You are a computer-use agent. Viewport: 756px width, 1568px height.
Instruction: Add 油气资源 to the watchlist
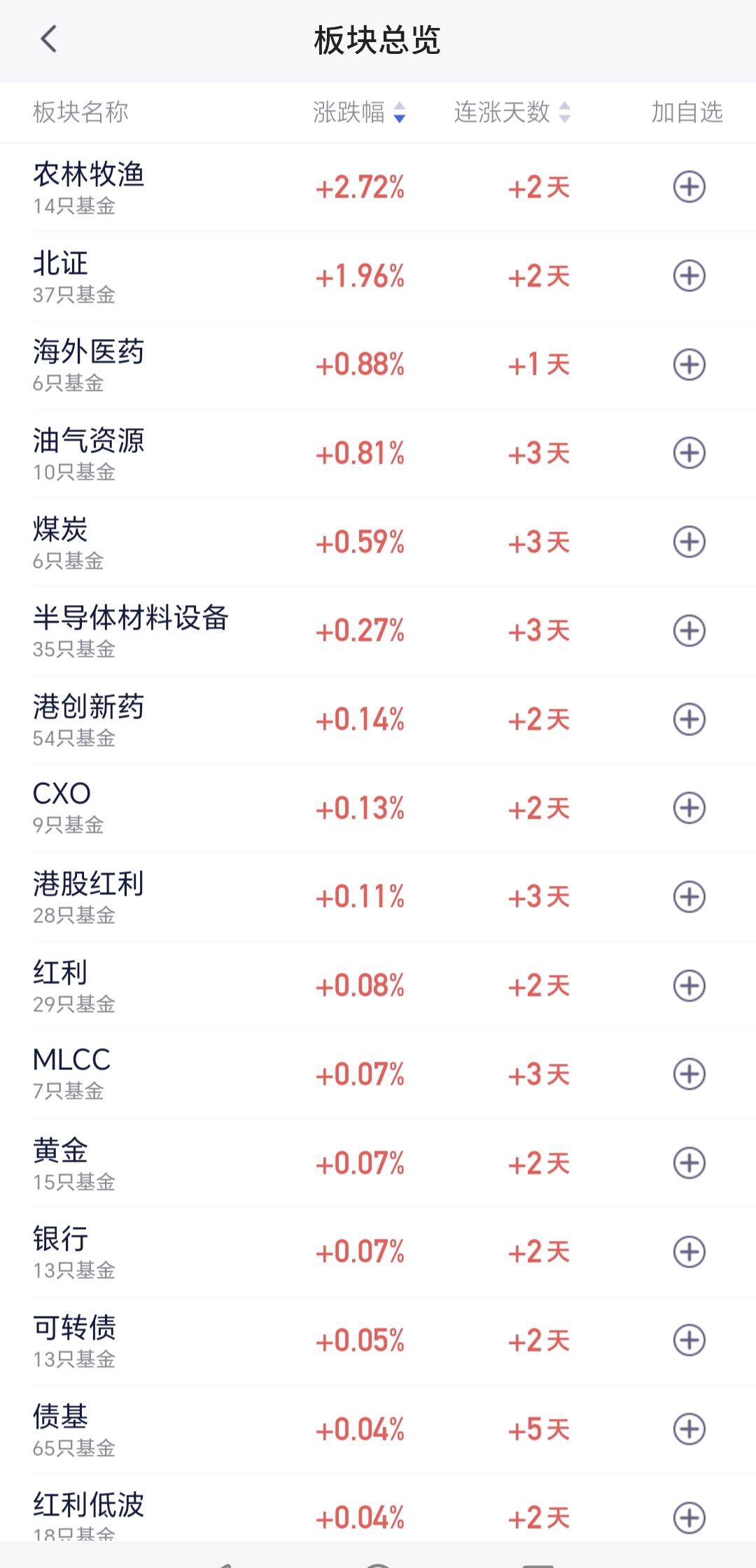[689, 453]
